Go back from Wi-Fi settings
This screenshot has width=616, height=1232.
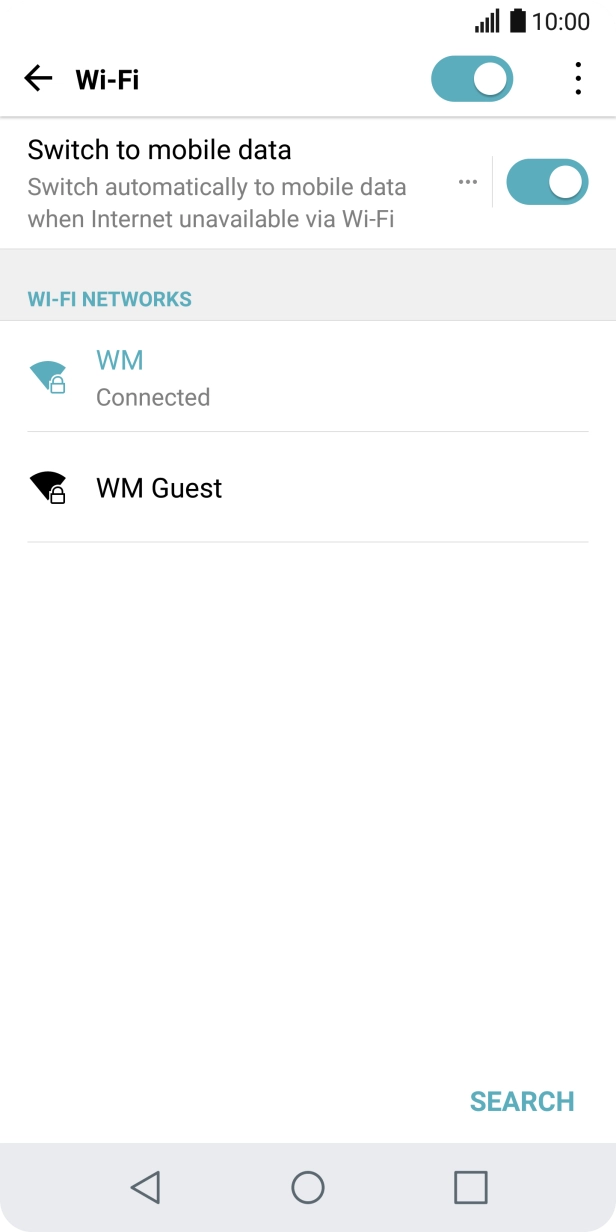coord(38,79)
